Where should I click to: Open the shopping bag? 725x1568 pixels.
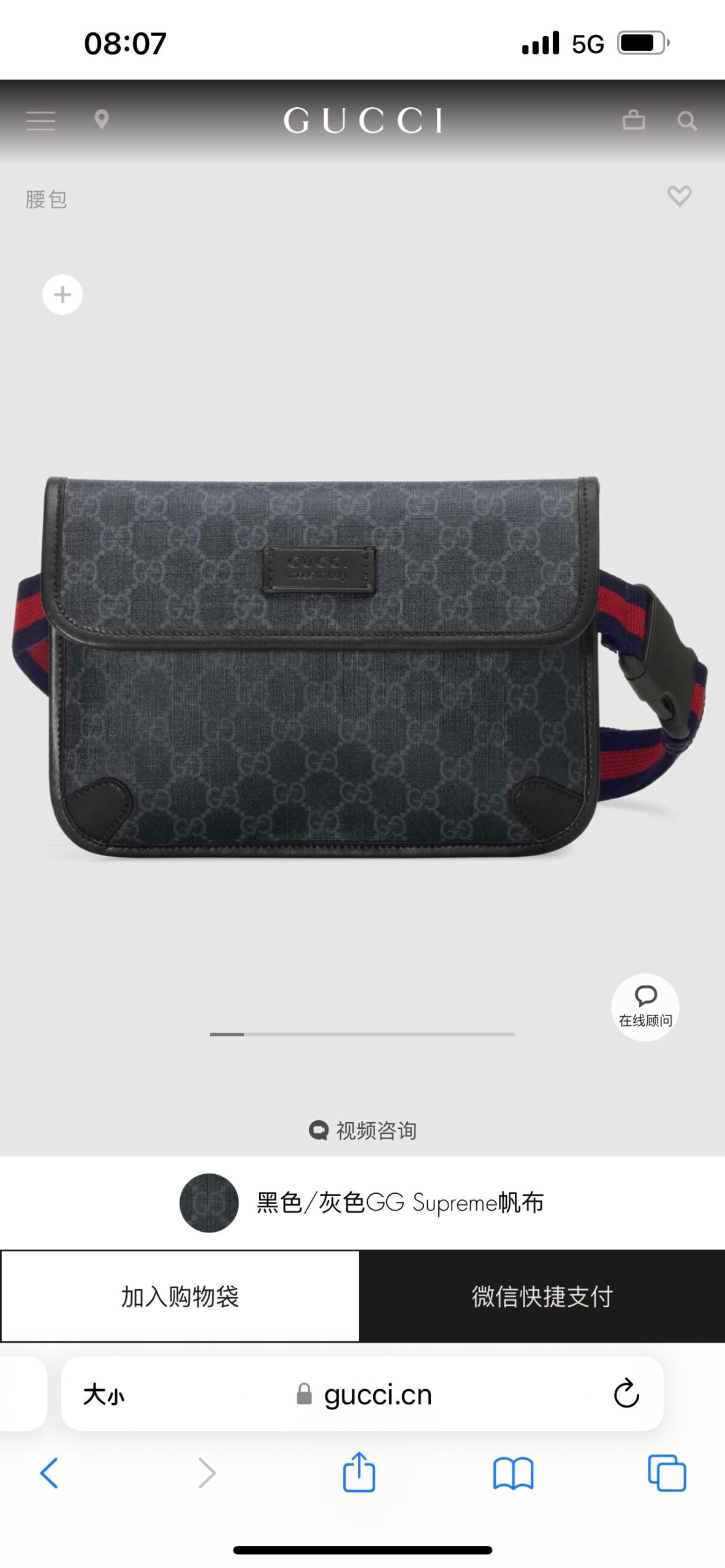tap(633, 120)
